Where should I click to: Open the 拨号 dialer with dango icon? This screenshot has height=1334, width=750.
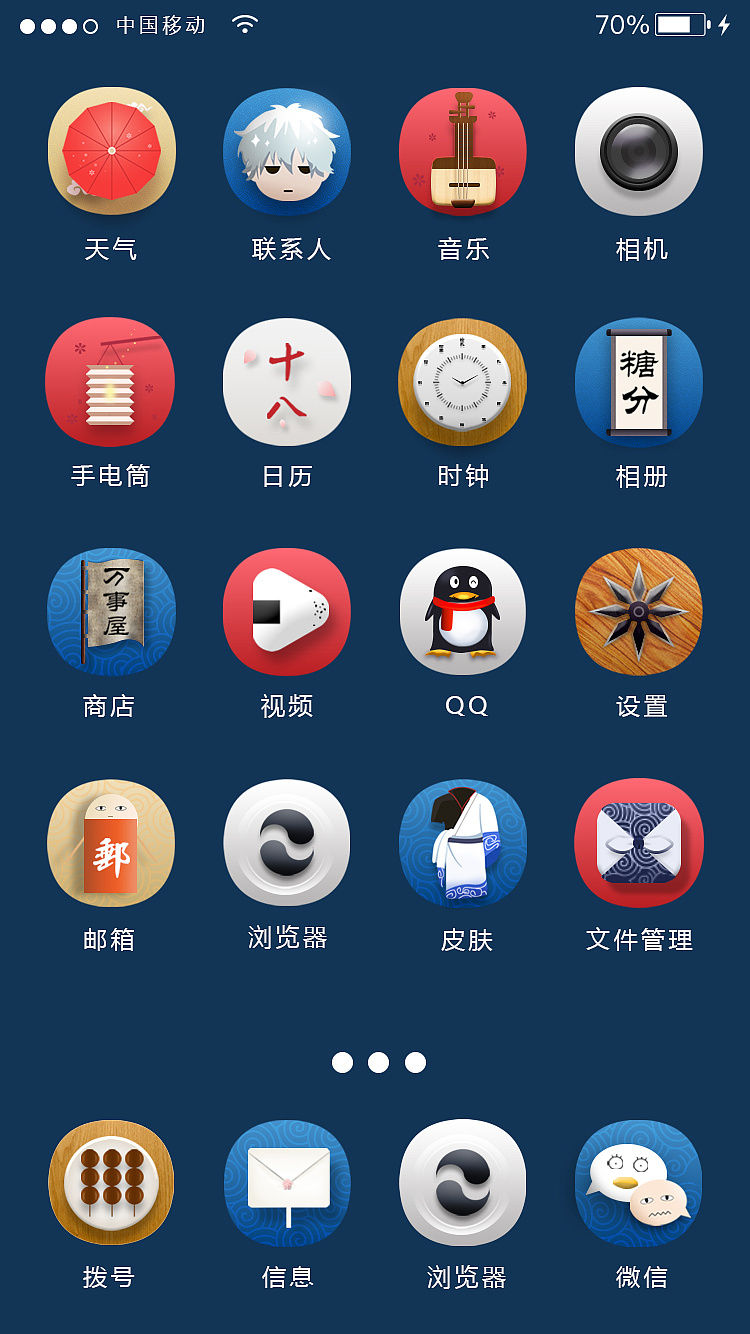click(111, 1183)
